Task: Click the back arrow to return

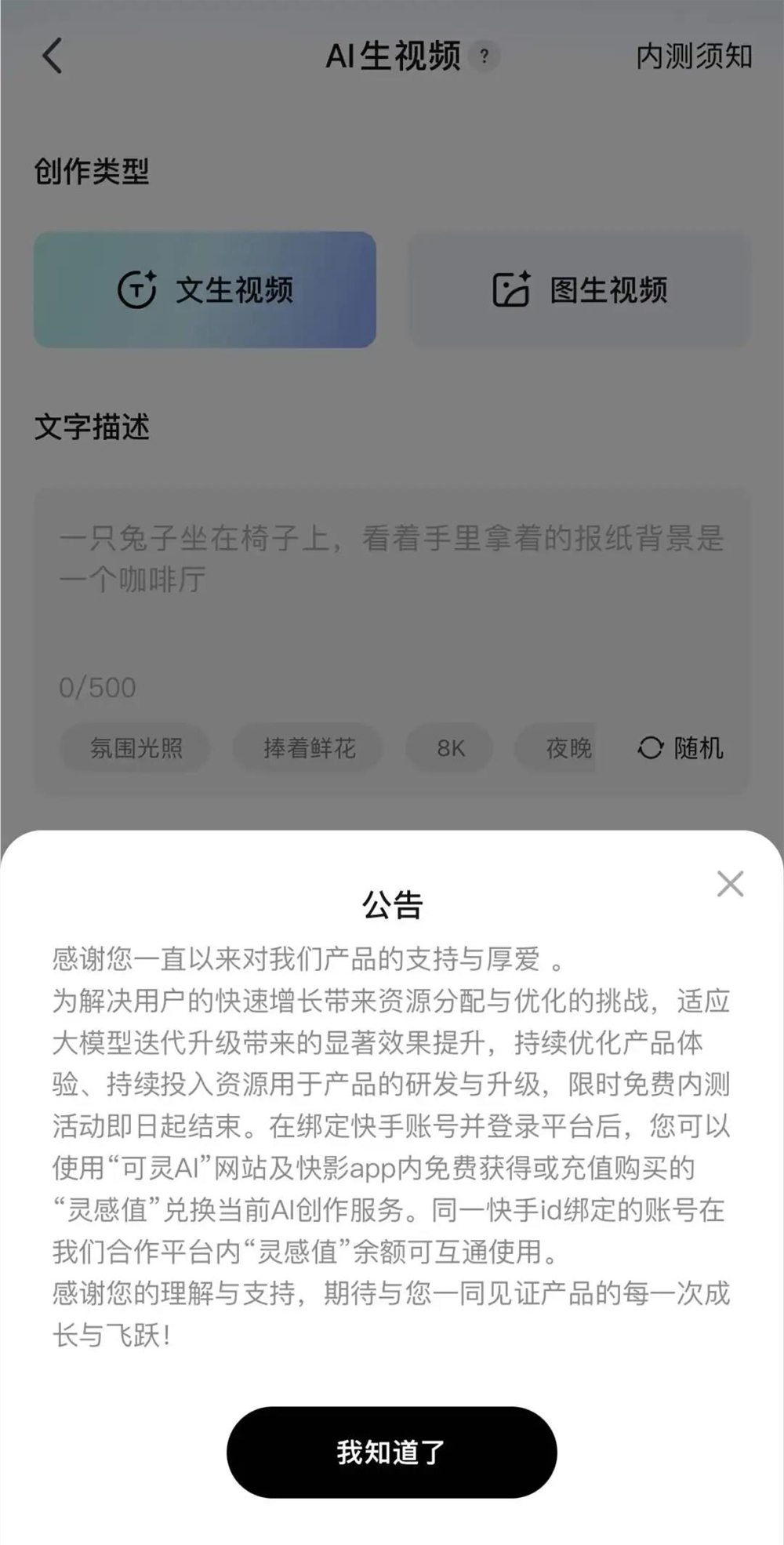Action: 53,56
